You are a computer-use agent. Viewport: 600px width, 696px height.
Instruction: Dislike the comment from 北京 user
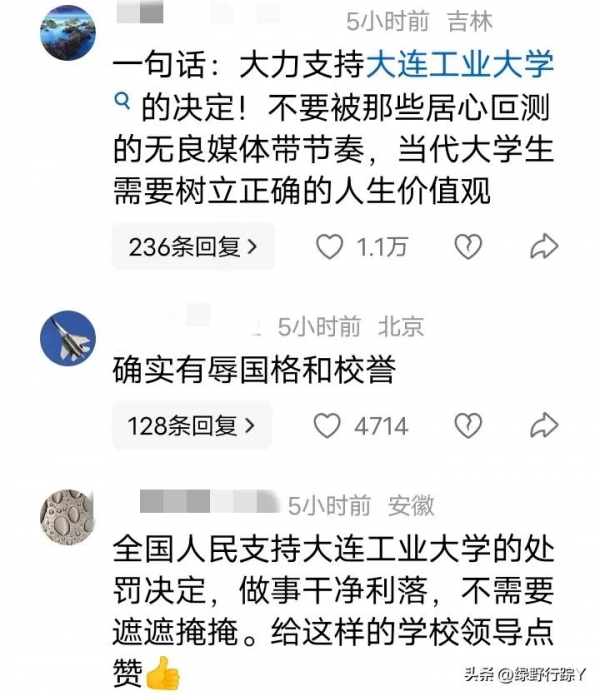467,426
